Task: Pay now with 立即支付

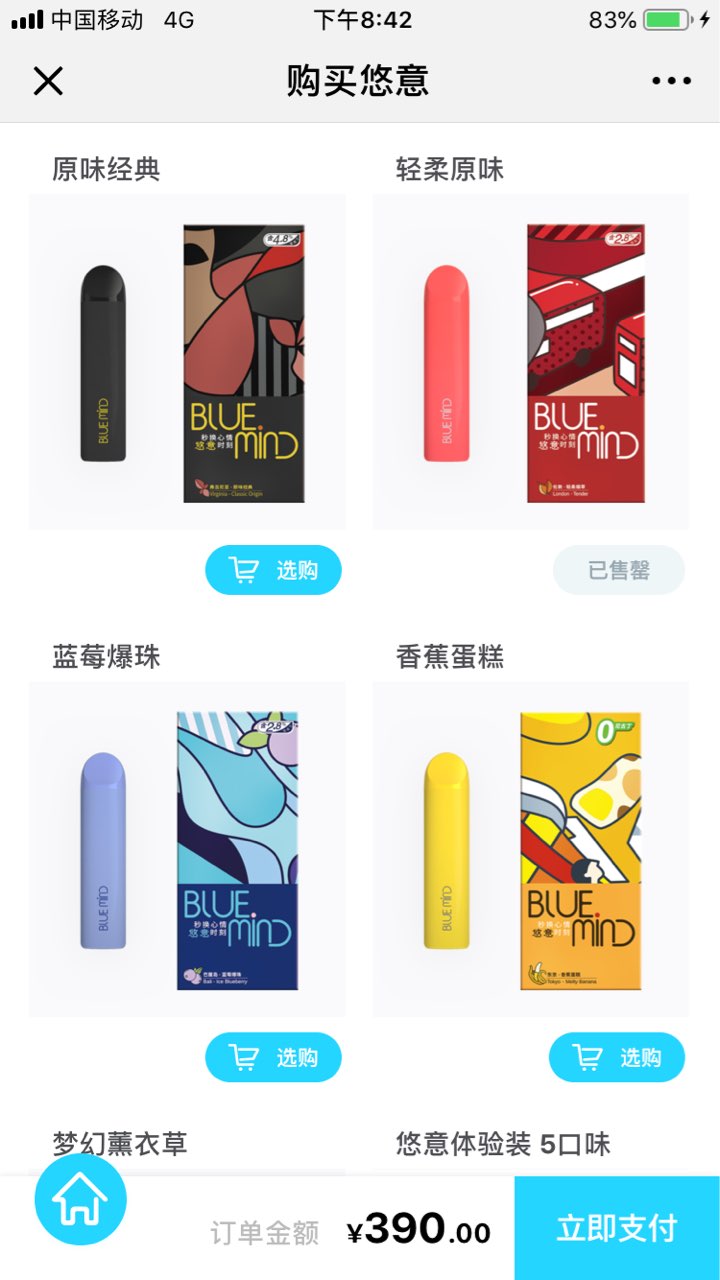Action: click(x=617, y=1228)
